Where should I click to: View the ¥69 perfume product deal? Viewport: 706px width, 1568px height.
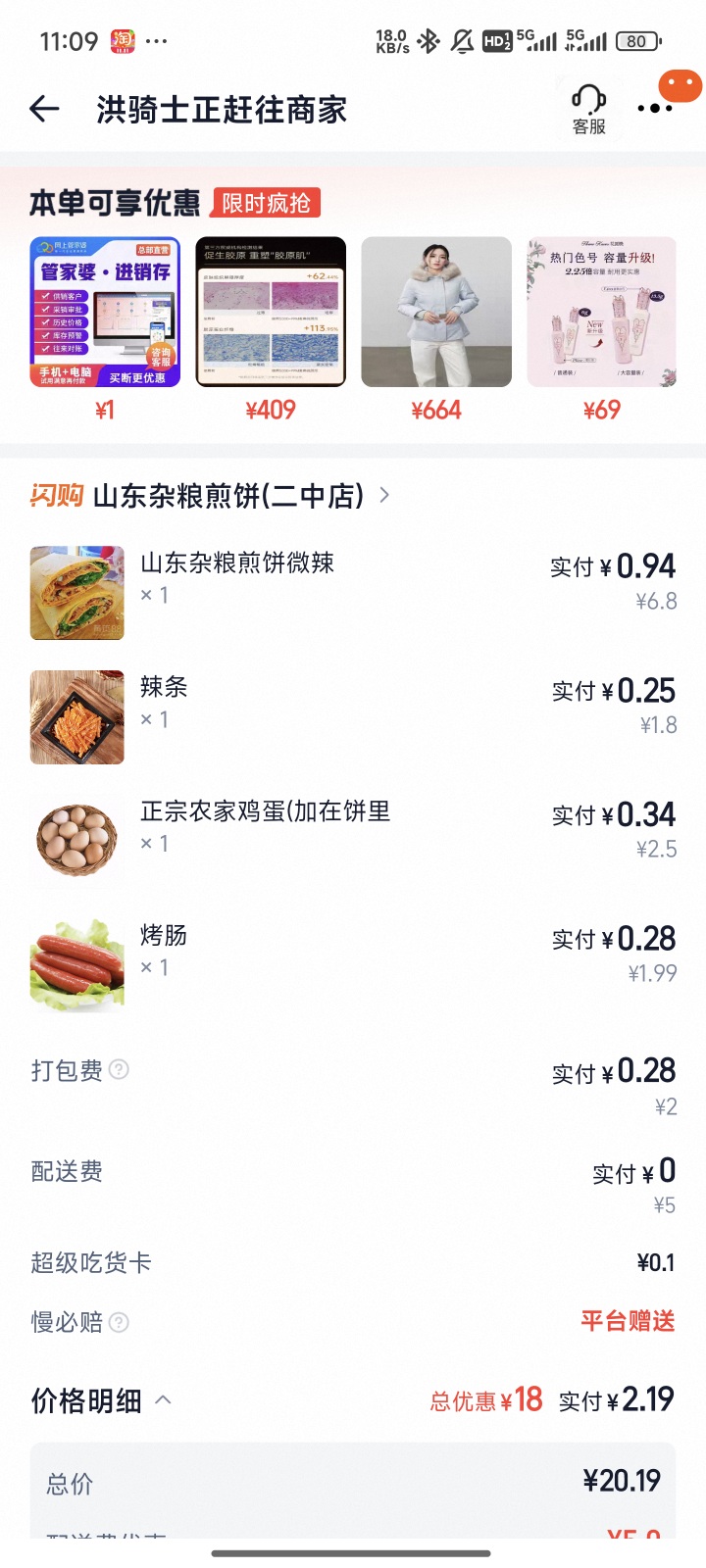tap(601, 313)
